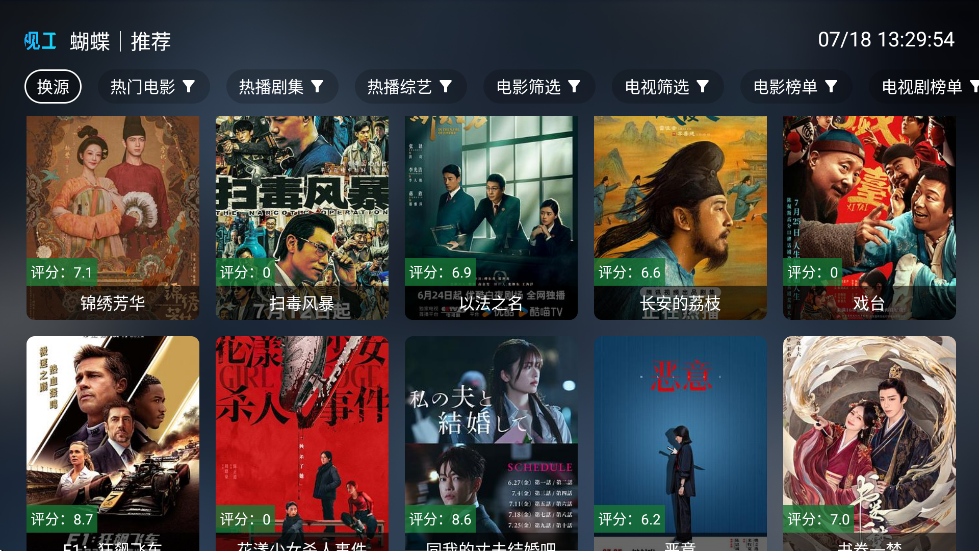Tap the 蝴蝶 source name in header
Screen dimensions: 979x551
point(90,41)
